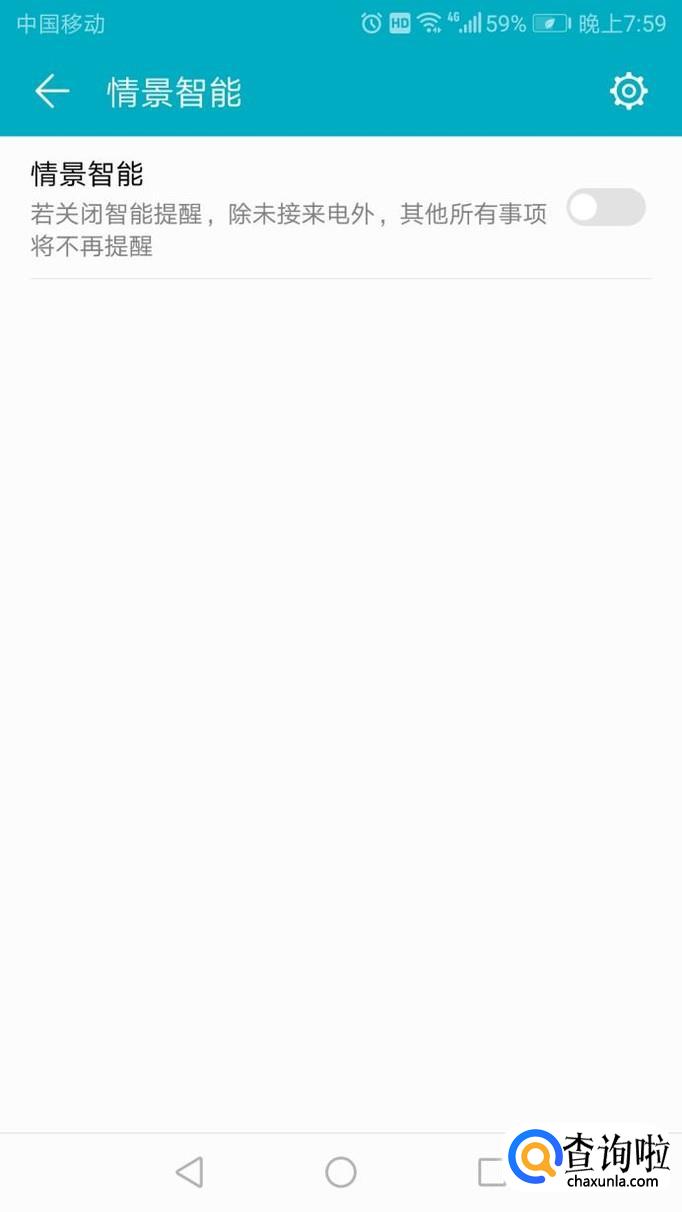Enable the 情景智能 switch
The height and width of the screenshot is (1212, 682).
coord(605,208)
